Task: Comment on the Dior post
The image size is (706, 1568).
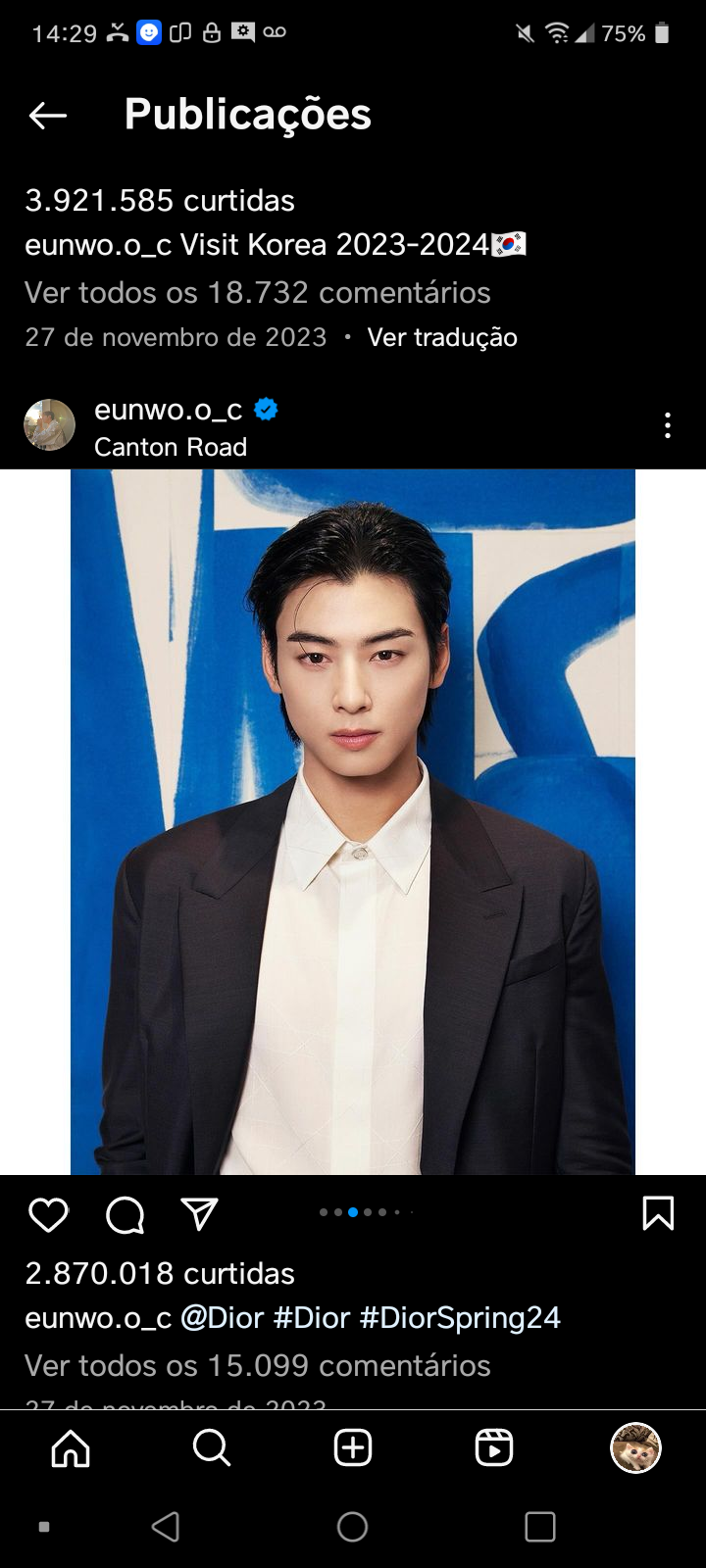Action: click(125, 1214)
